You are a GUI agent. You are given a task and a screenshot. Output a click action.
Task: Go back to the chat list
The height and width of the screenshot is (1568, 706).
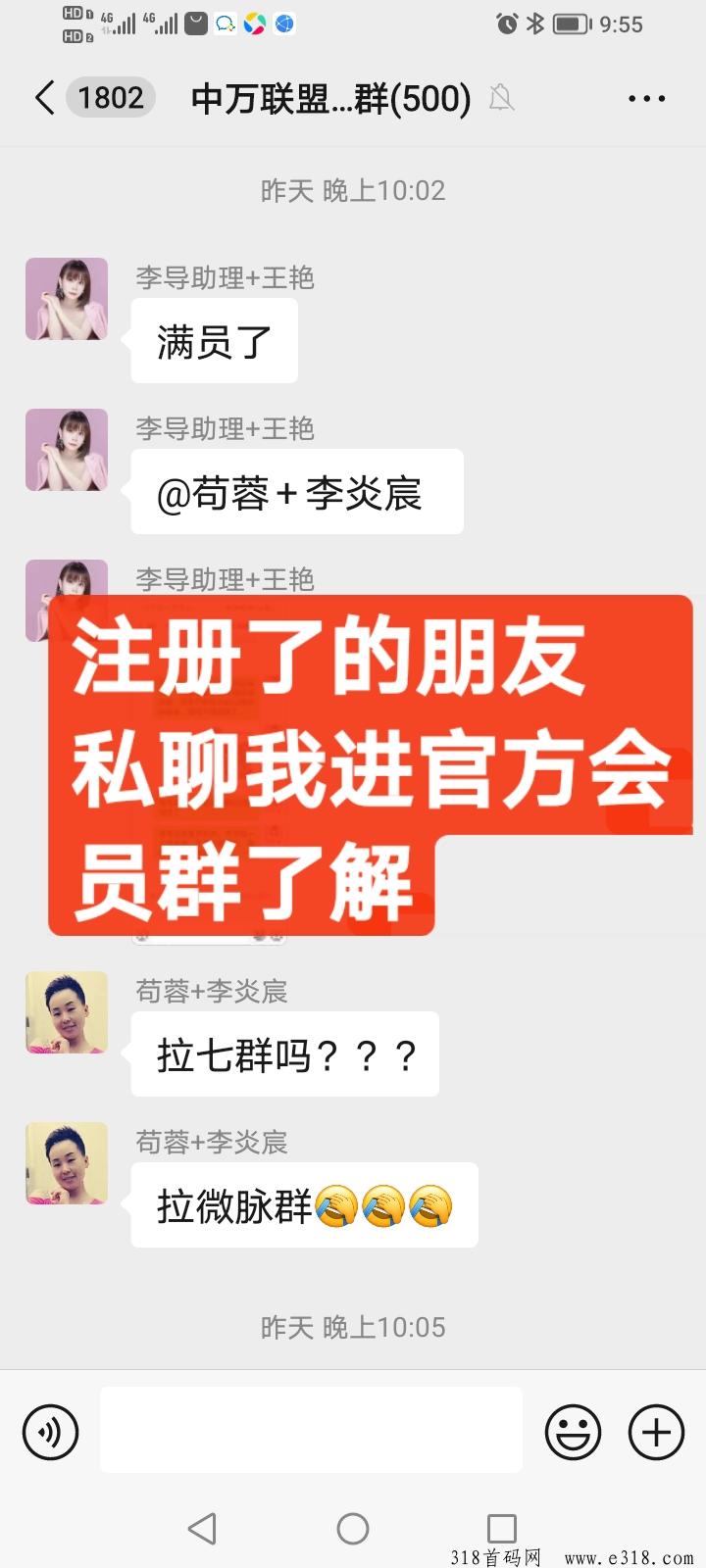[x=44, y=98]
